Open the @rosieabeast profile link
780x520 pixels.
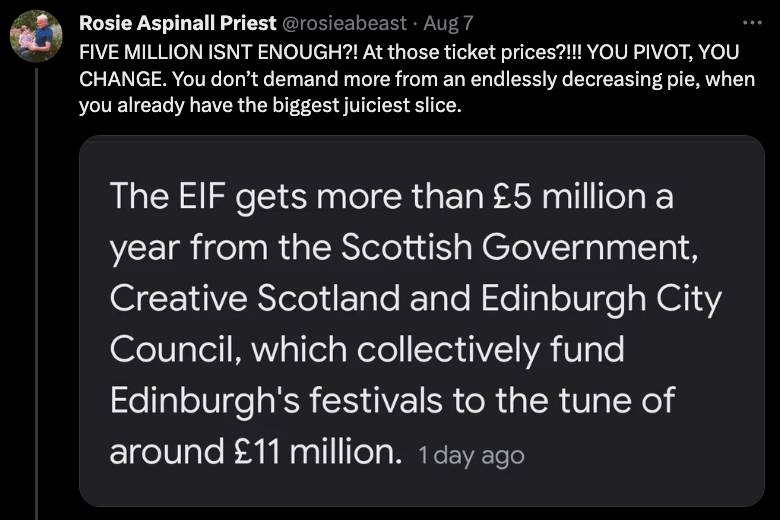tap(347, 22)
